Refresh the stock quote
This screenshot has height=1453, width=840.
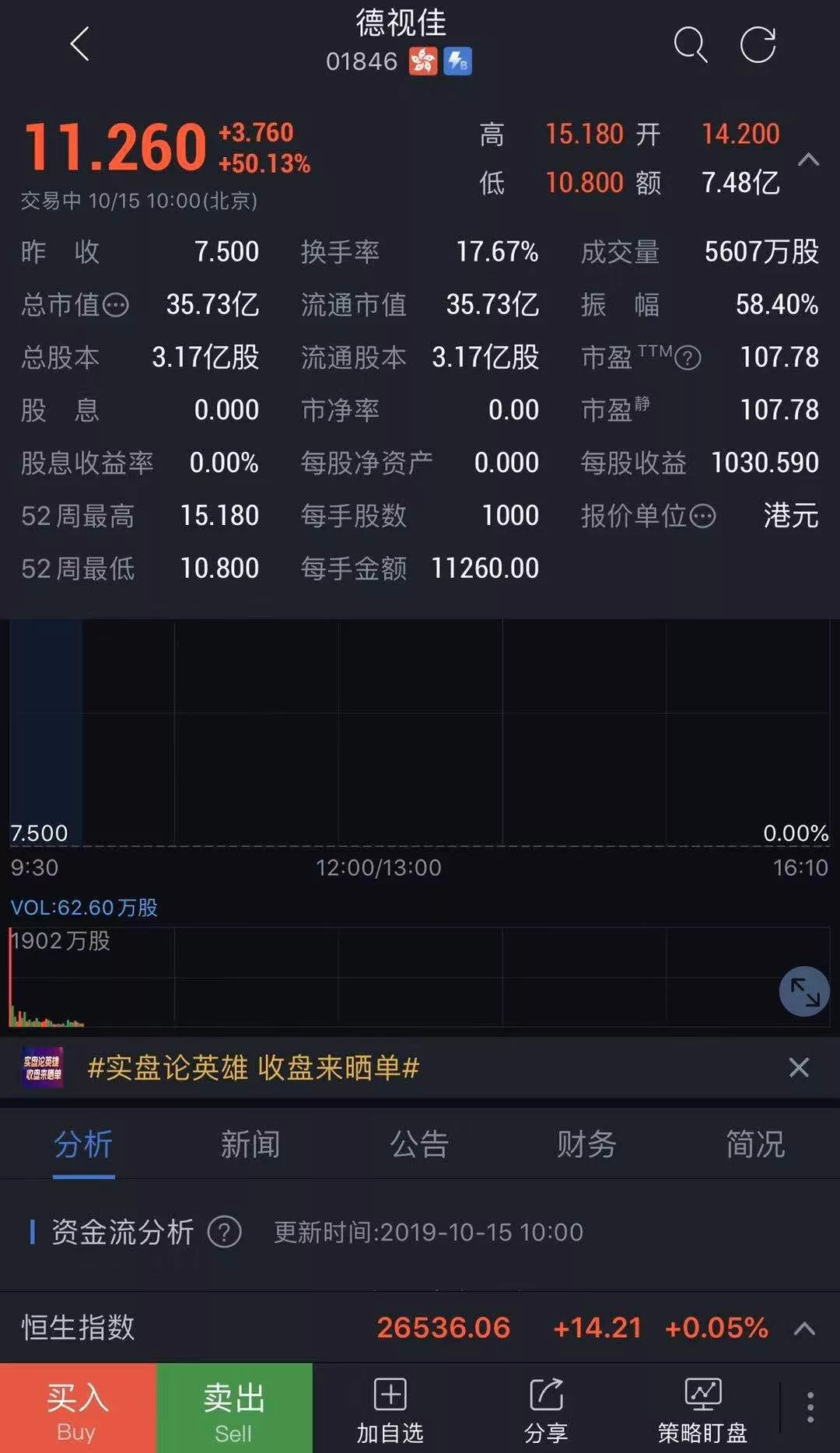(758, 44)
